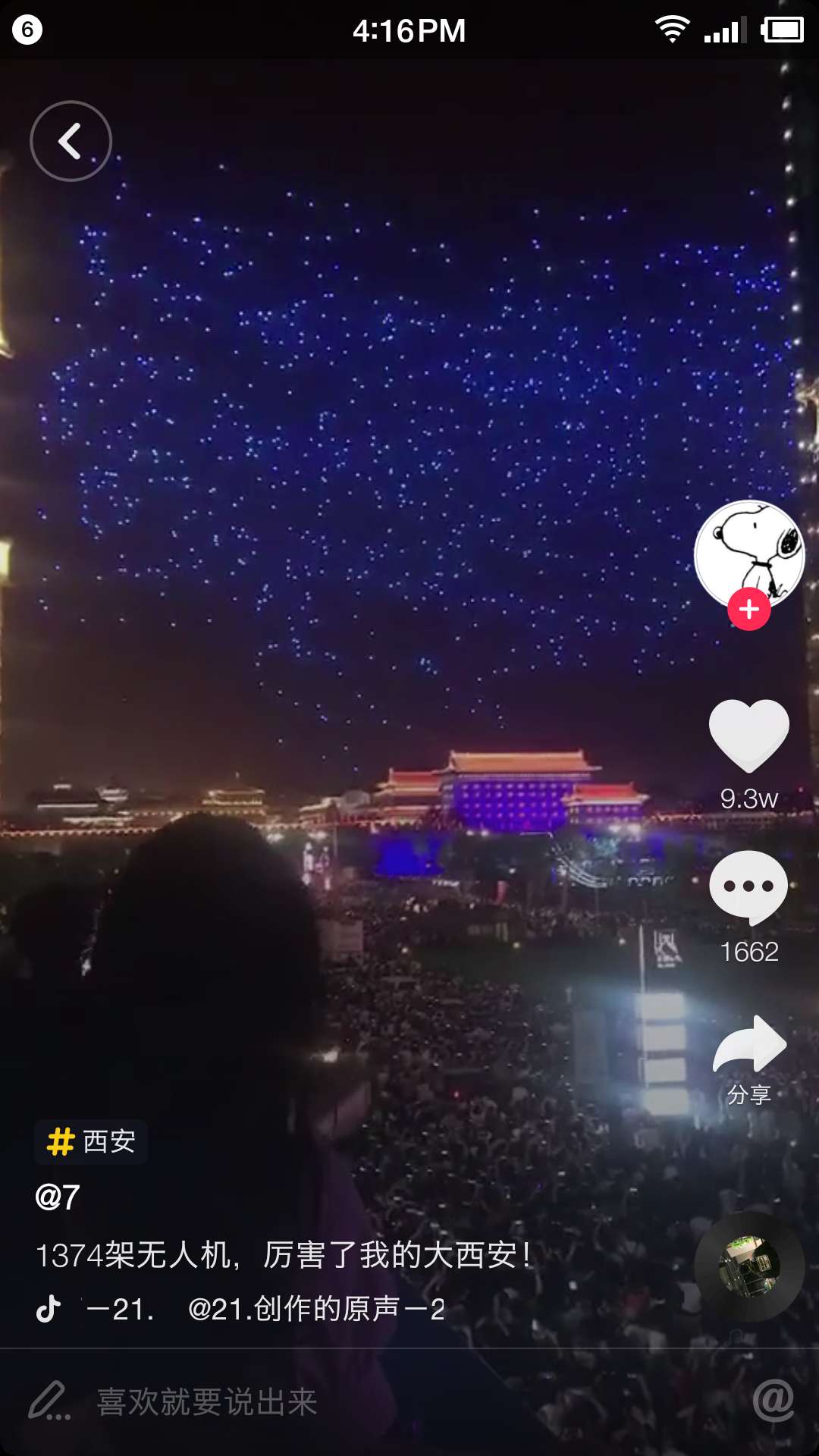Open the comments bubble
The width and height of the screenshot is (819, 1456).
pyautogui.click(x=749, y=887)
